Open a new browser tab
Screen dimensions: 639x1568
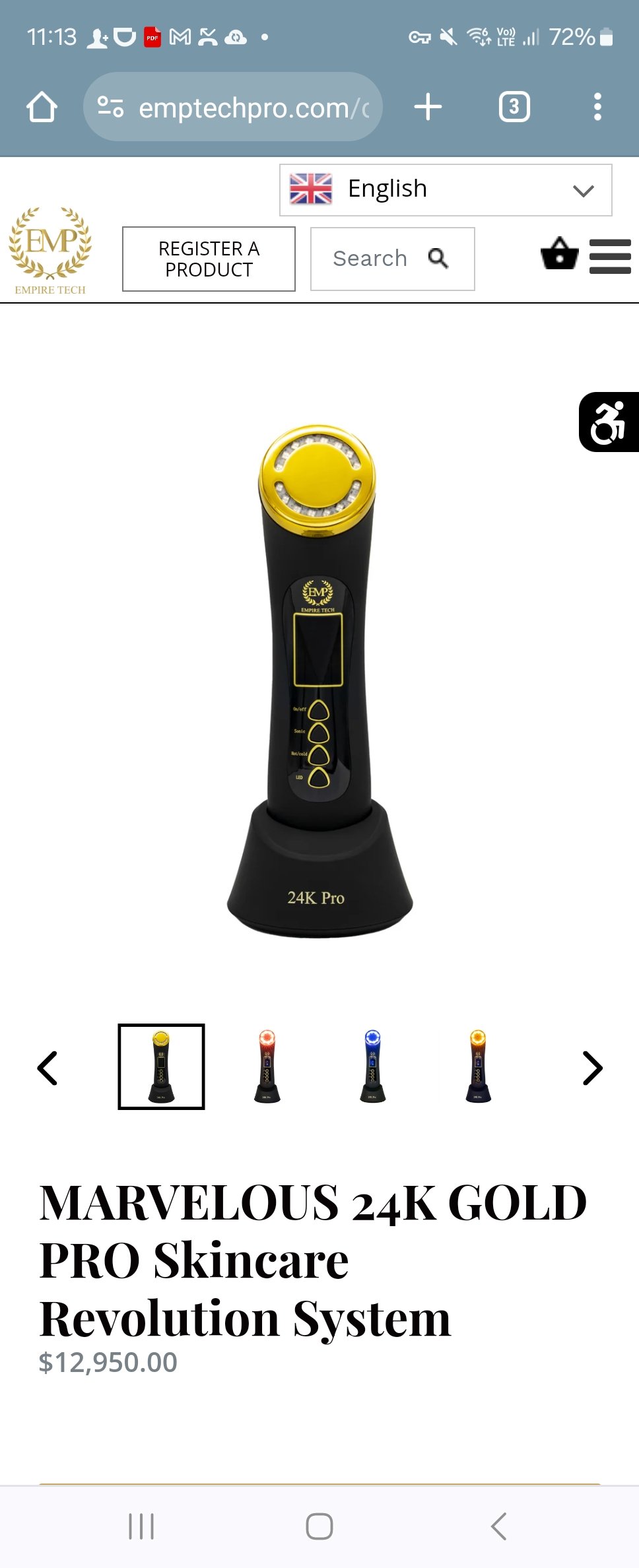(x=428, y=107)
